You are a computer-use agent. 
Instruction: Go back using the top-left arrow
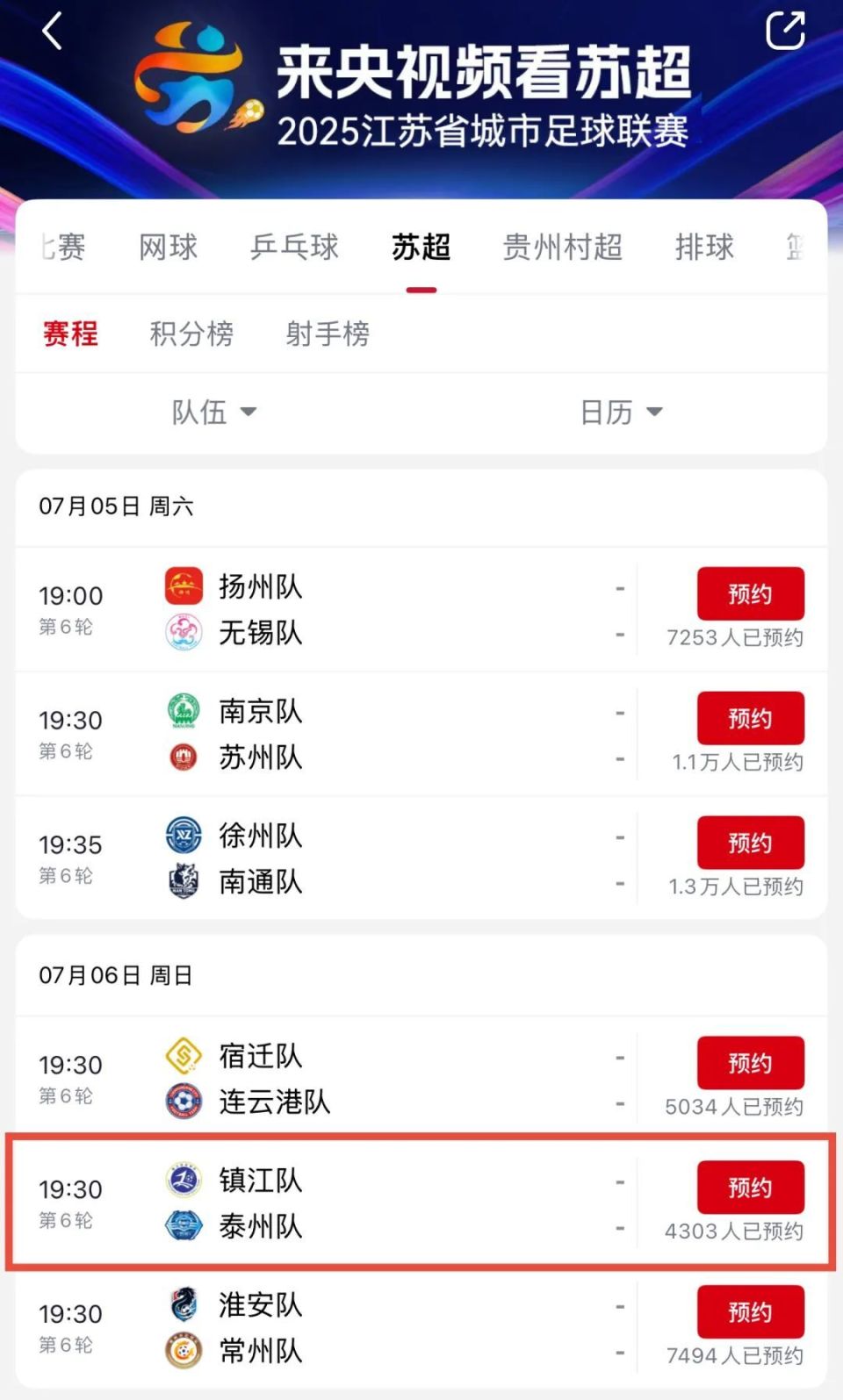(53, 32)
